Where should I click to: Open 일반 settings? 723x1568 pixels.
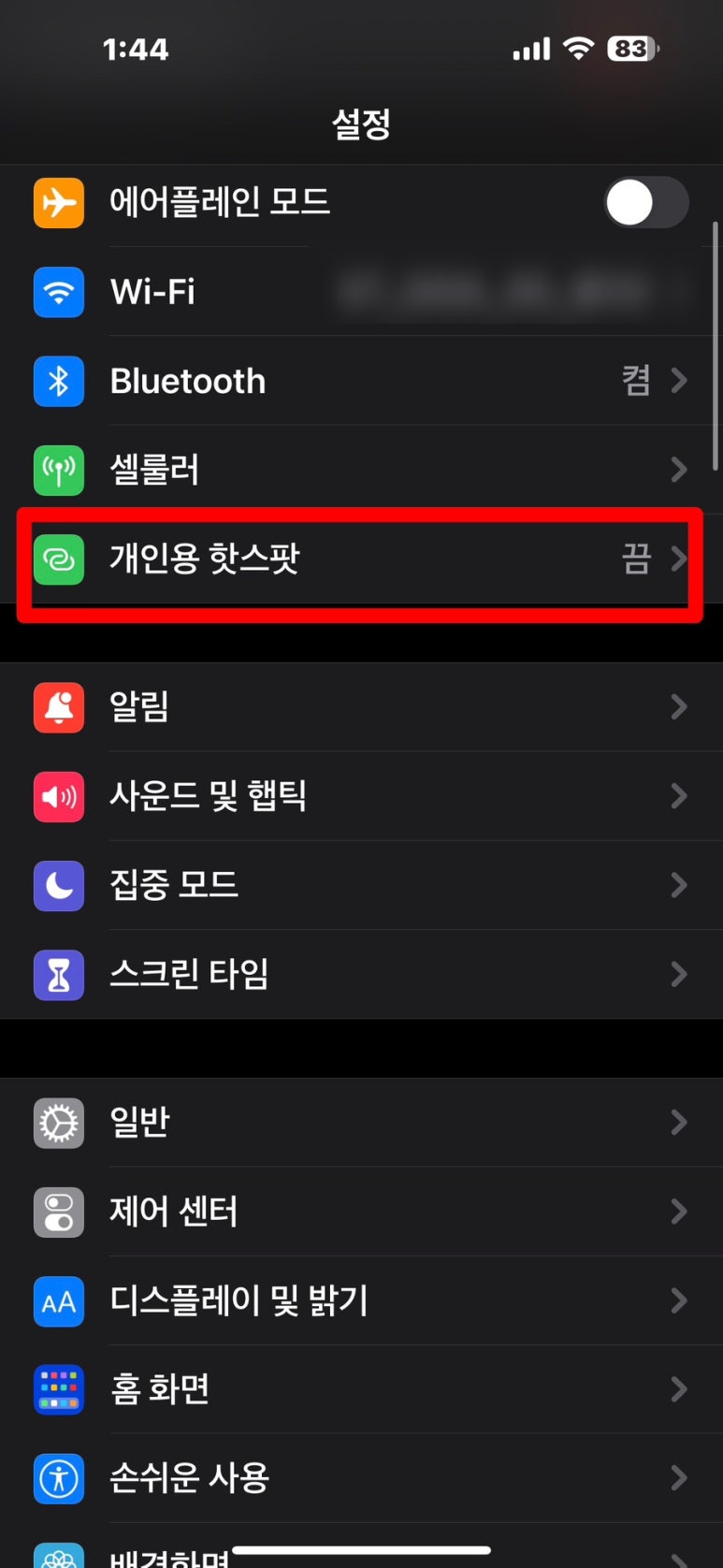click(x=361, y=1122)
